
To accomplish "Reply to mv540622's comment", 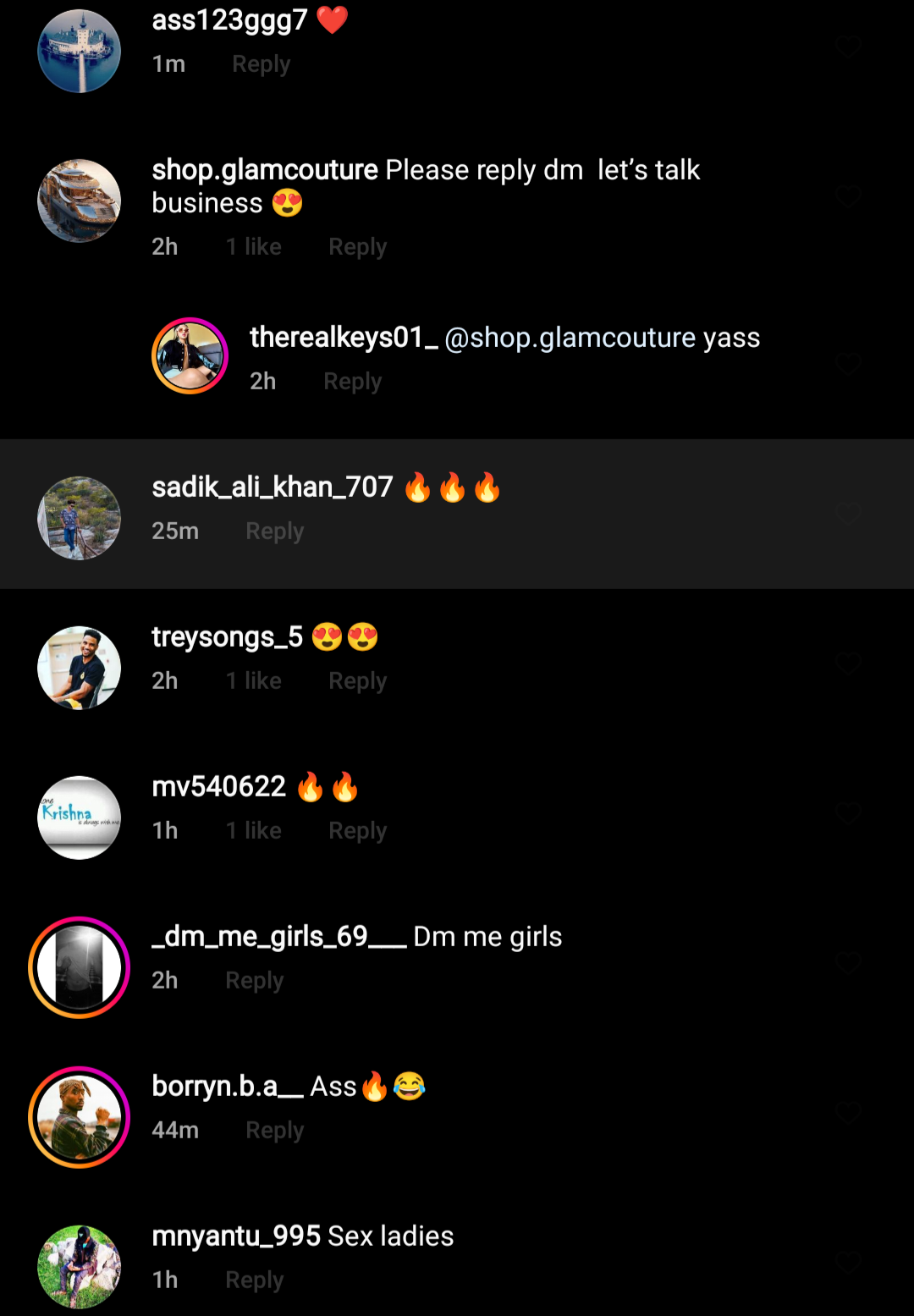I will 357,831.
